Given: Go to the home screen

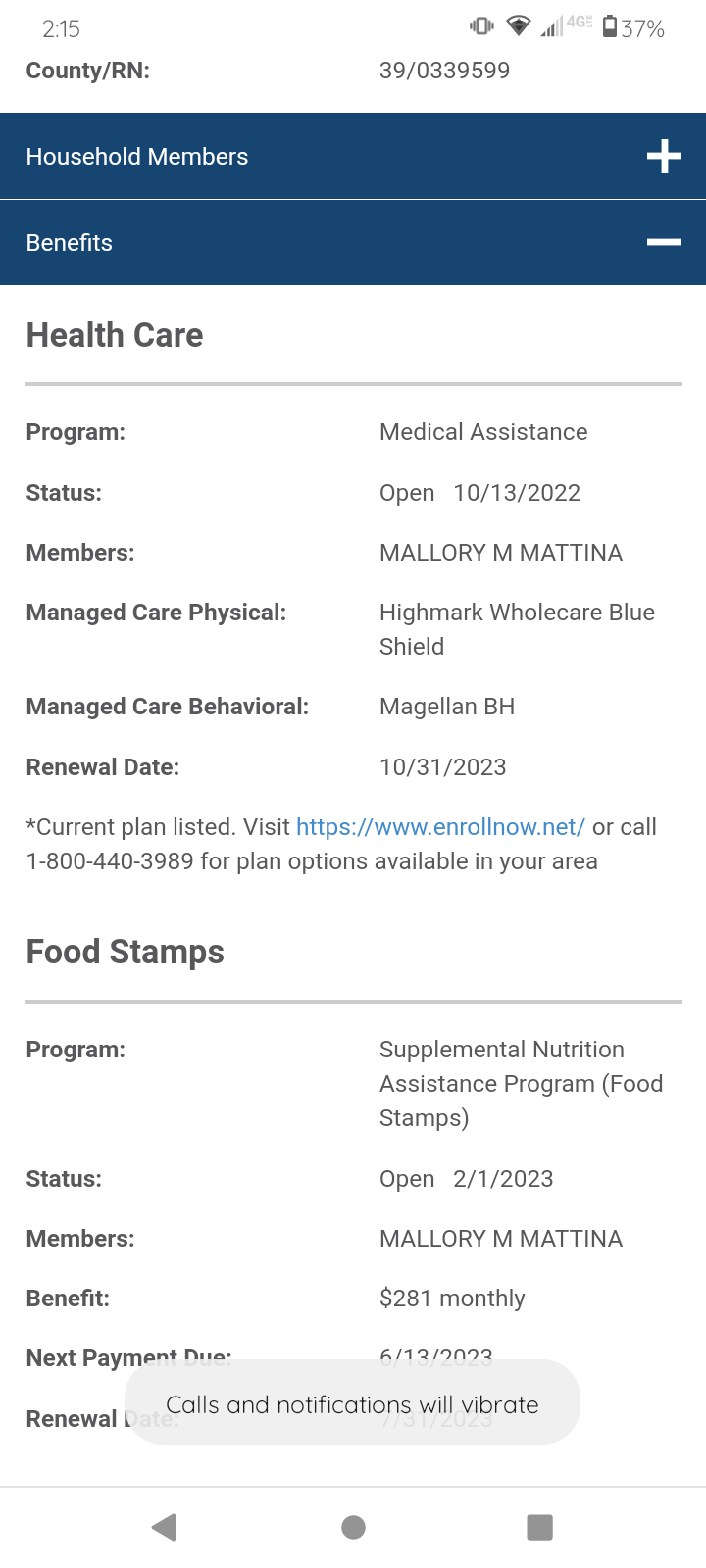Looking at the screenshot, I should (x=353, y=1527).
